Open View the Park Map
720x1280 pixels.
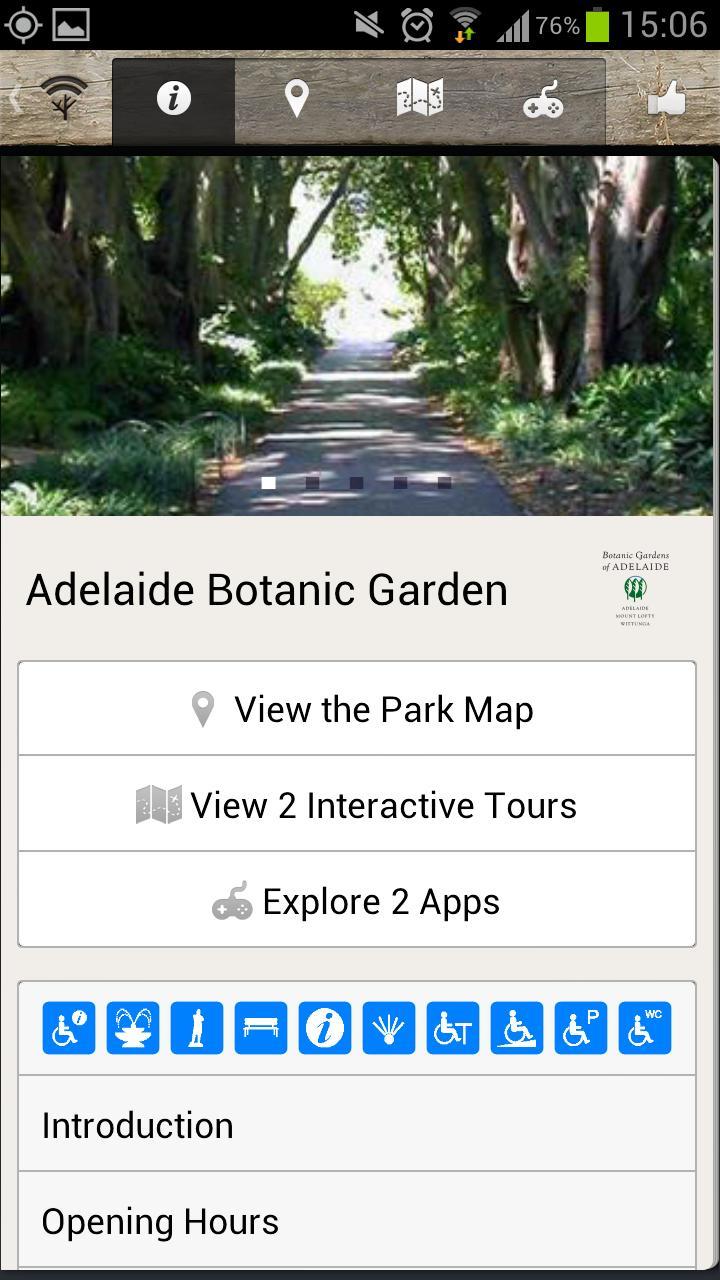356,709
